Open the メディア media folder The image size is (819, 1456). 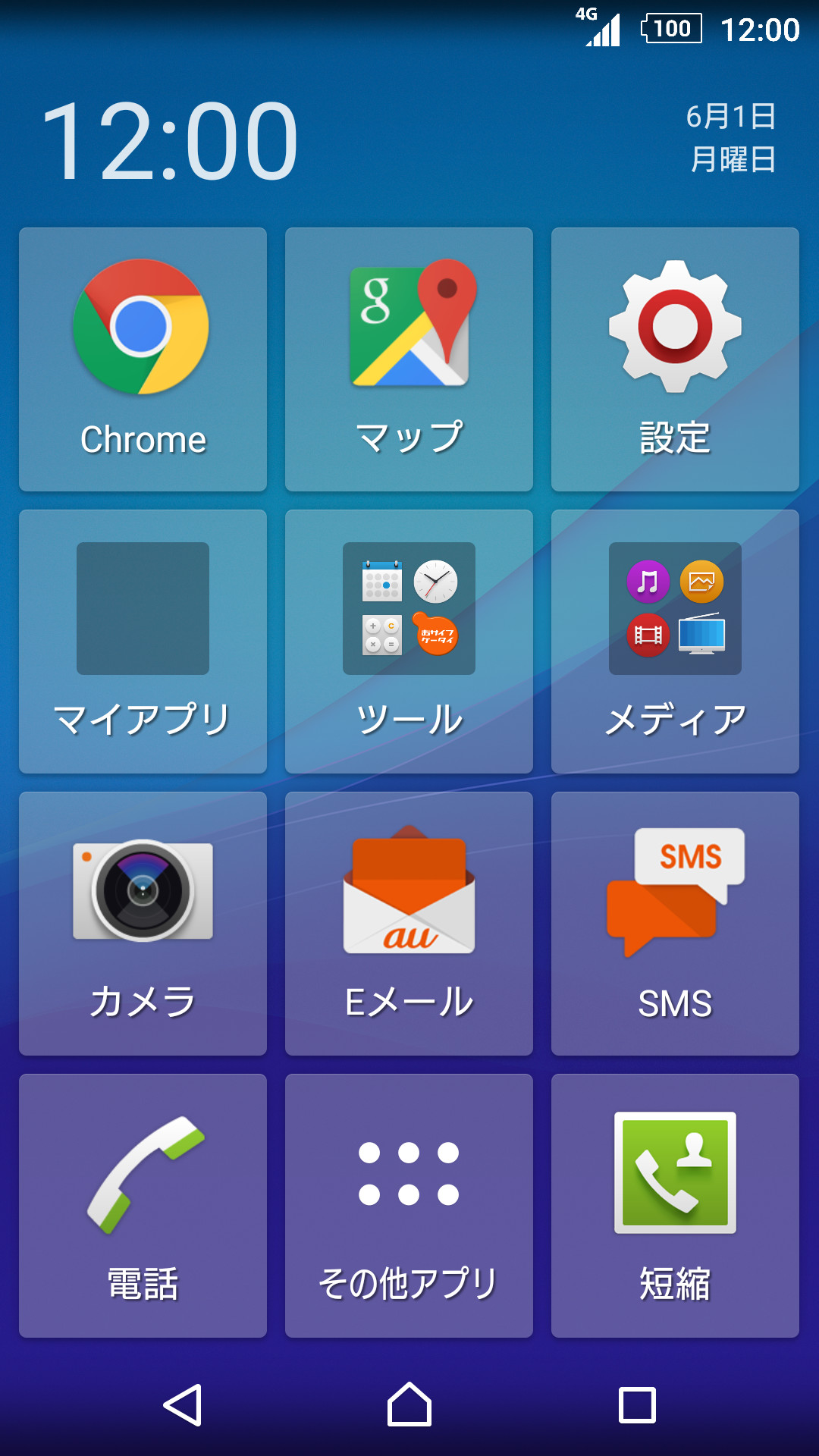pos(675,641)
